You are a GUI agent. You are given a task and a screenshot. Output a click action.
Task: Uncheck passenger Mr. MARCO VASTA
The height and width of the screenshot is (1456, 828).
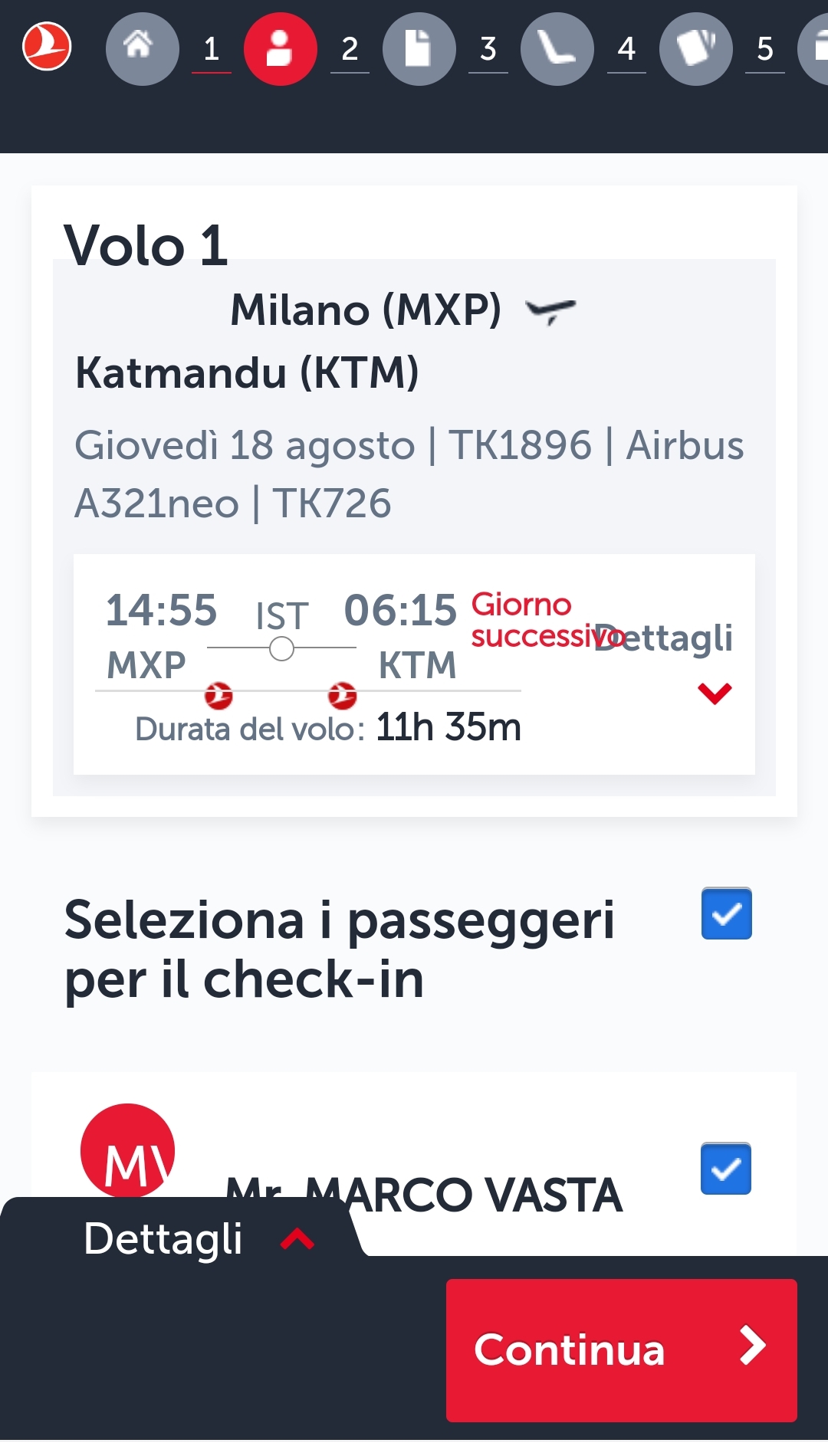(x=726, y=1169)
